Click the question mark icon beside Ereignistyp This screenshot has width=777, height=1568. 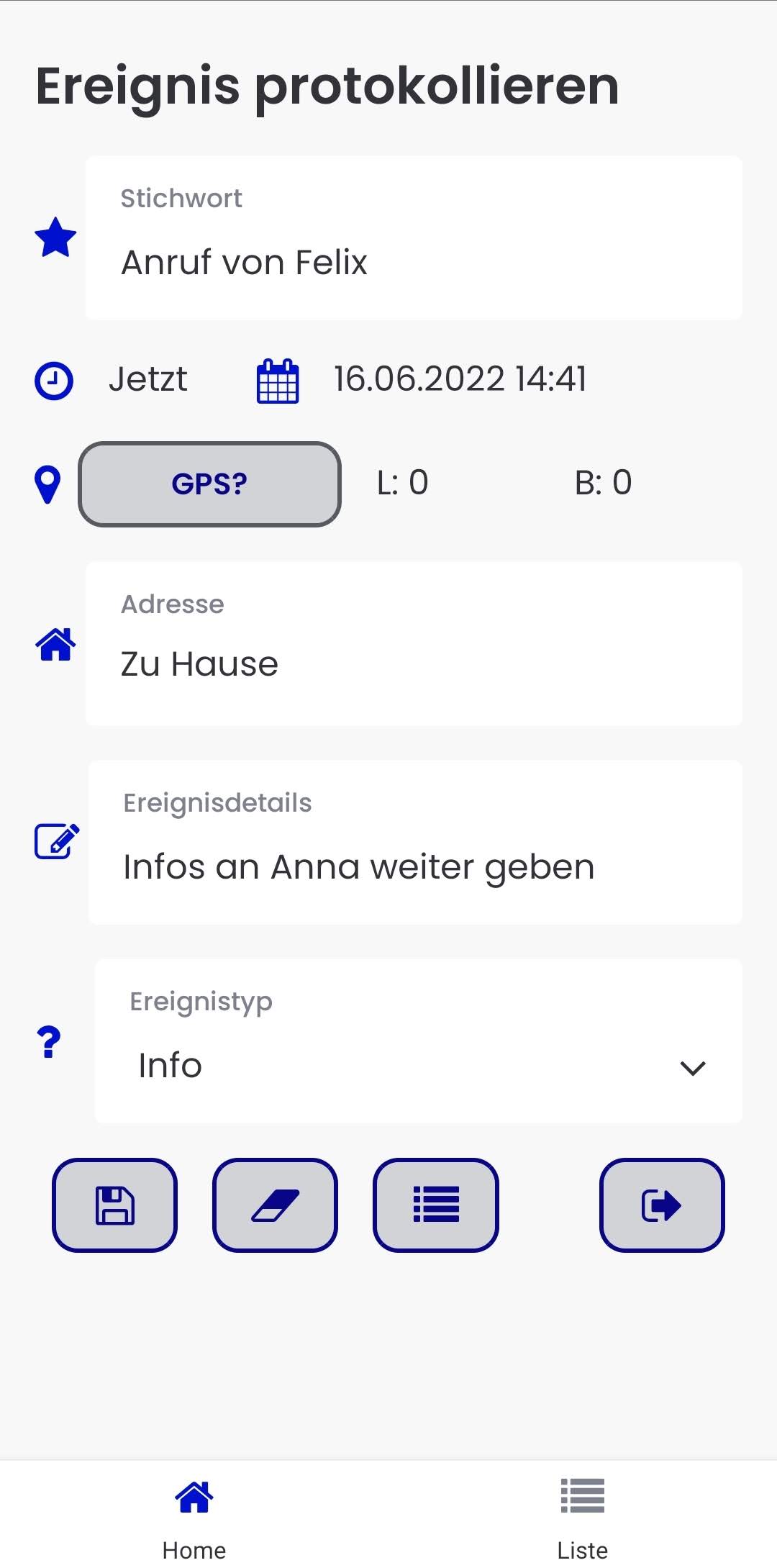[x=49, y=1042]
